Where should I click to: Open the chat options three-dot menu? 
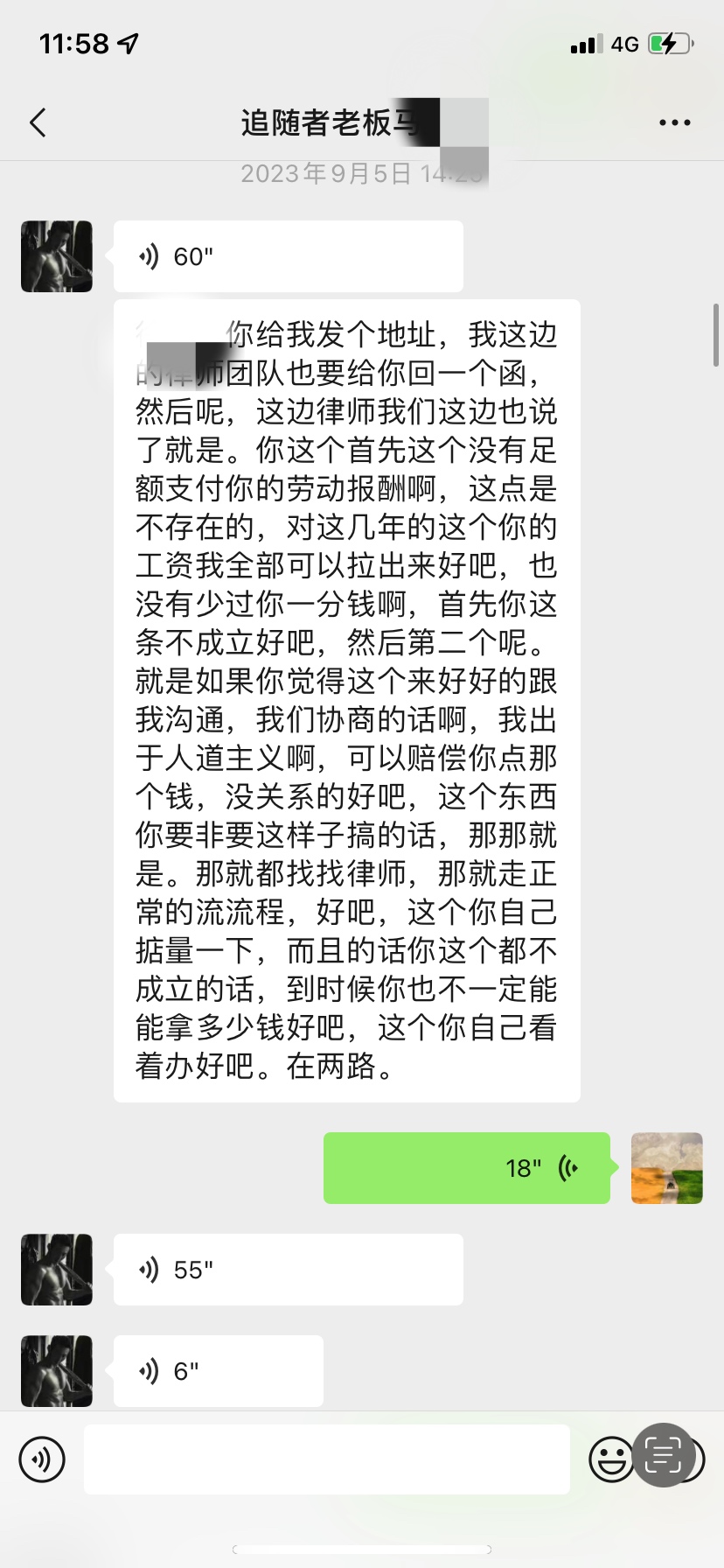pos(674,122)
